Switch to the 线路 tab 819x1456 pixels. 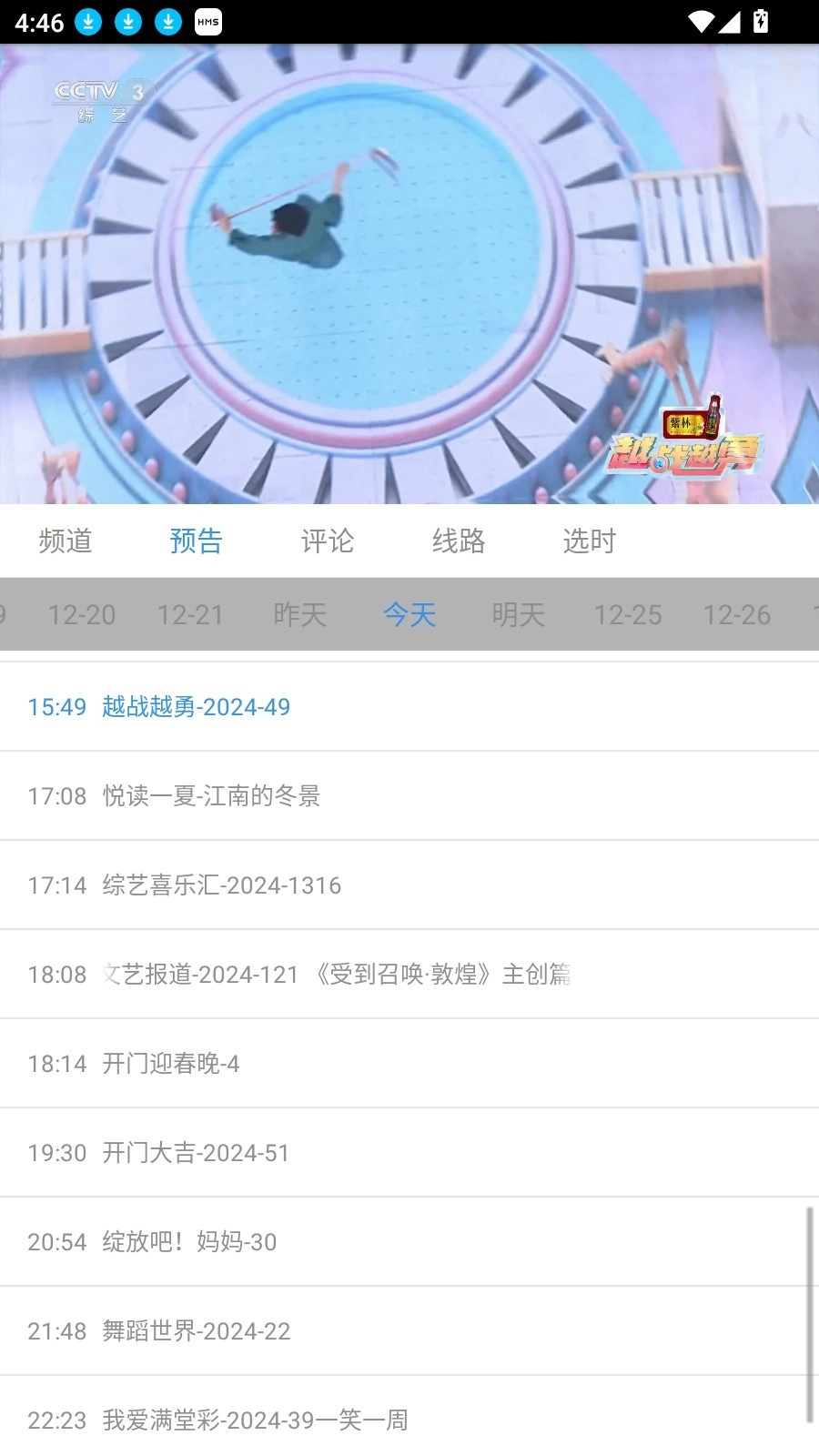click(459, 541)
